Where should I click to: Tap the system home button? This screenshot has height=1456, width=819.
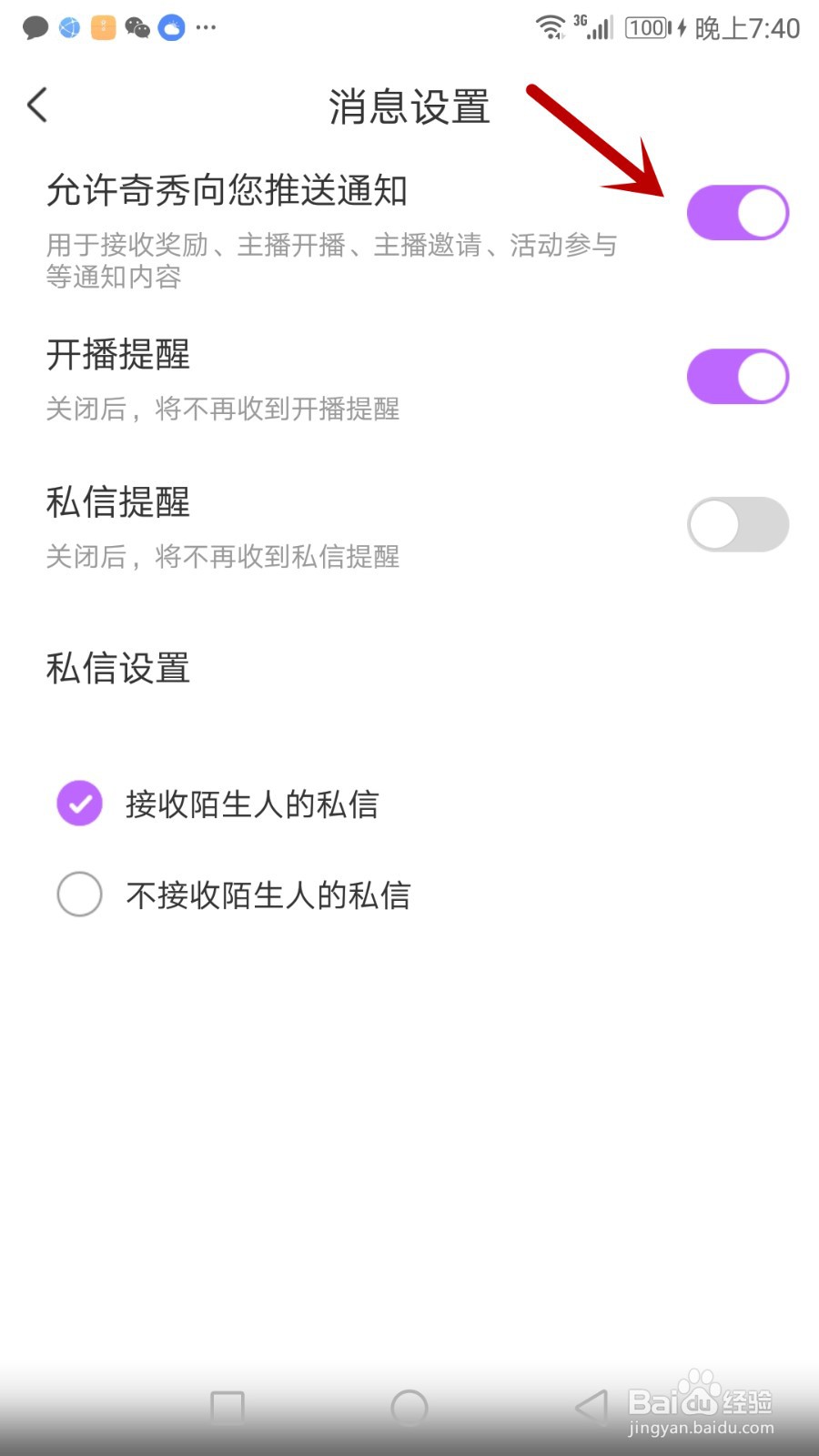click(409, 1408)
